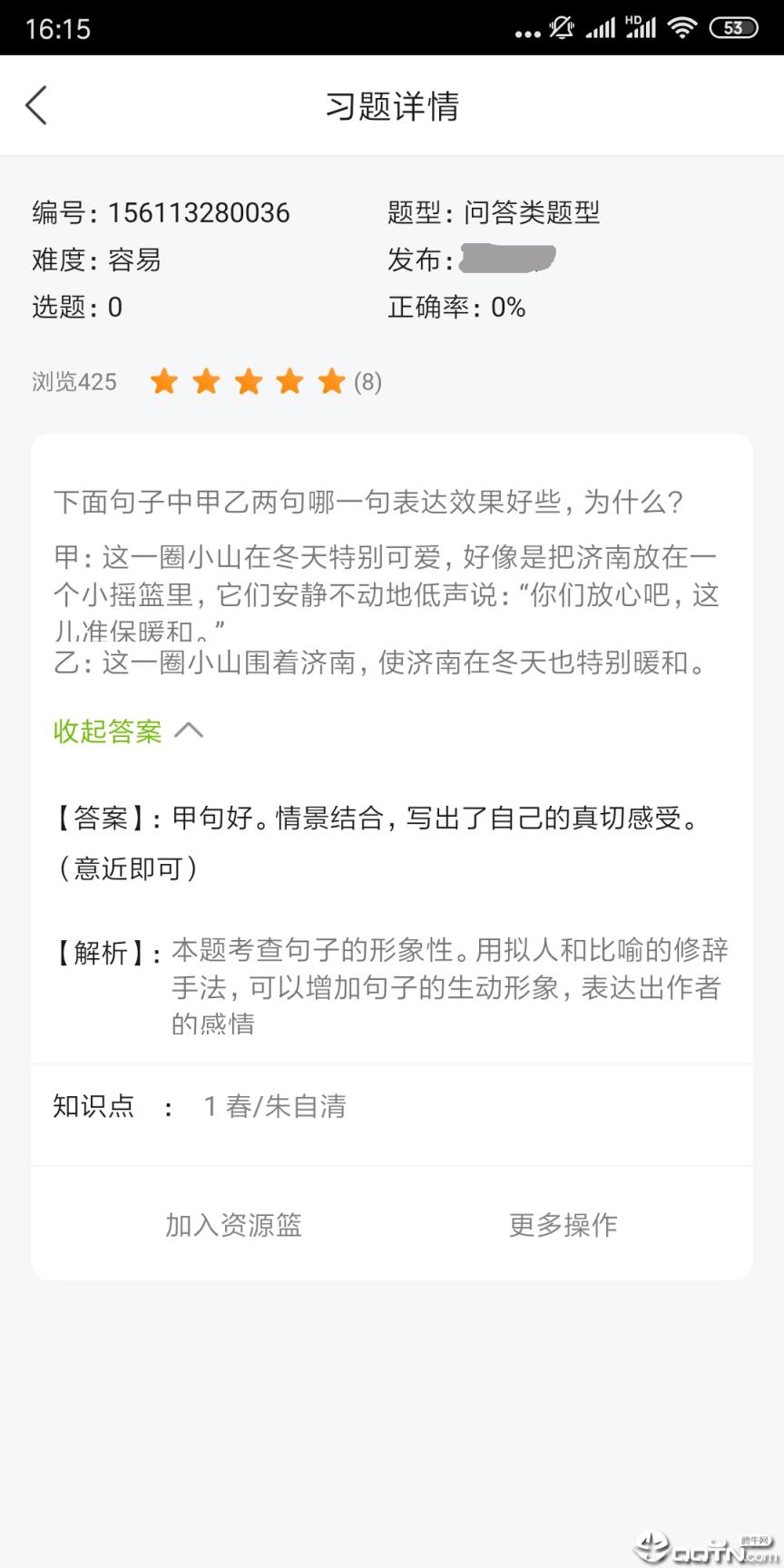Expand 更多操作 options
This screenshot has height=1568, width=784.
tap(563, 1224)
